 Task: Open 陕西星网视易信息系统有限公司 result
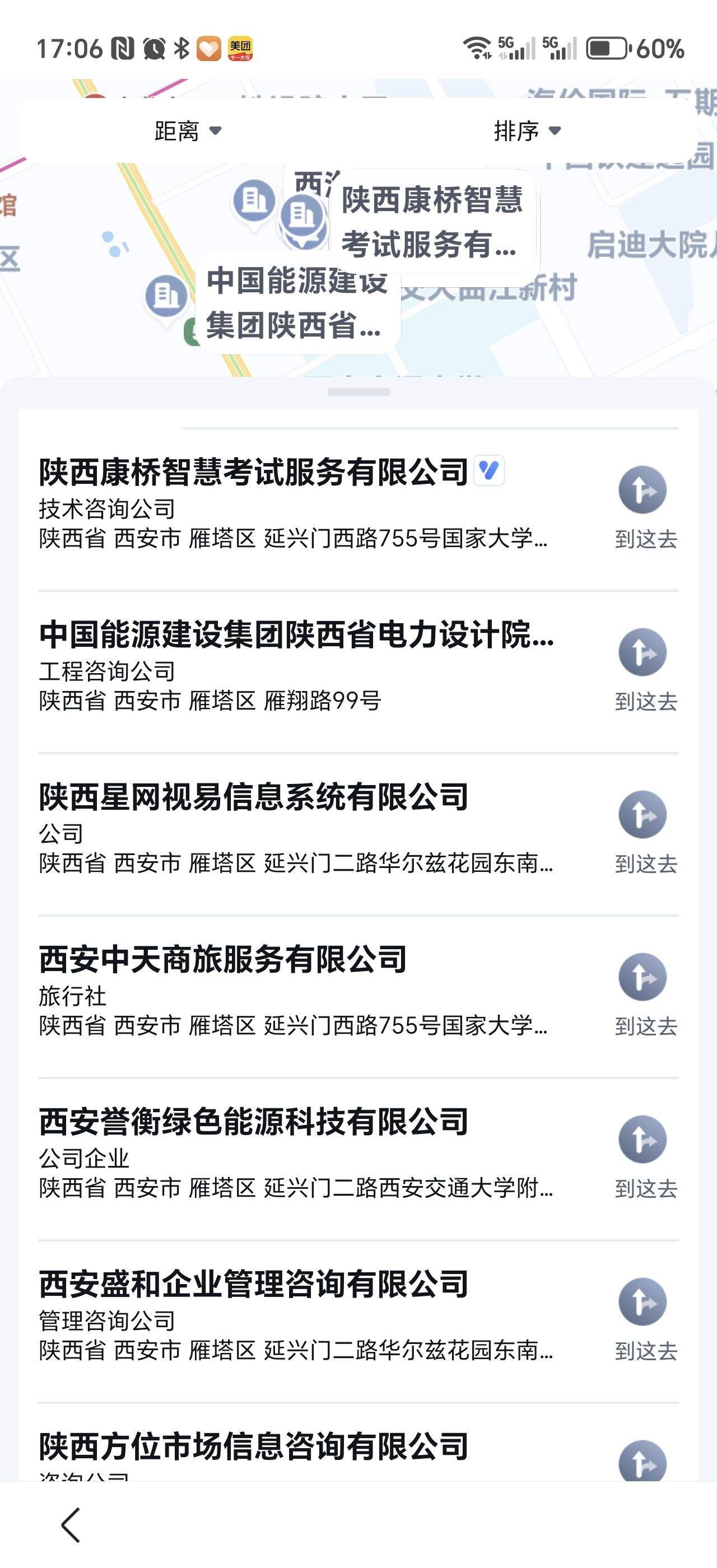click(253, 797)
